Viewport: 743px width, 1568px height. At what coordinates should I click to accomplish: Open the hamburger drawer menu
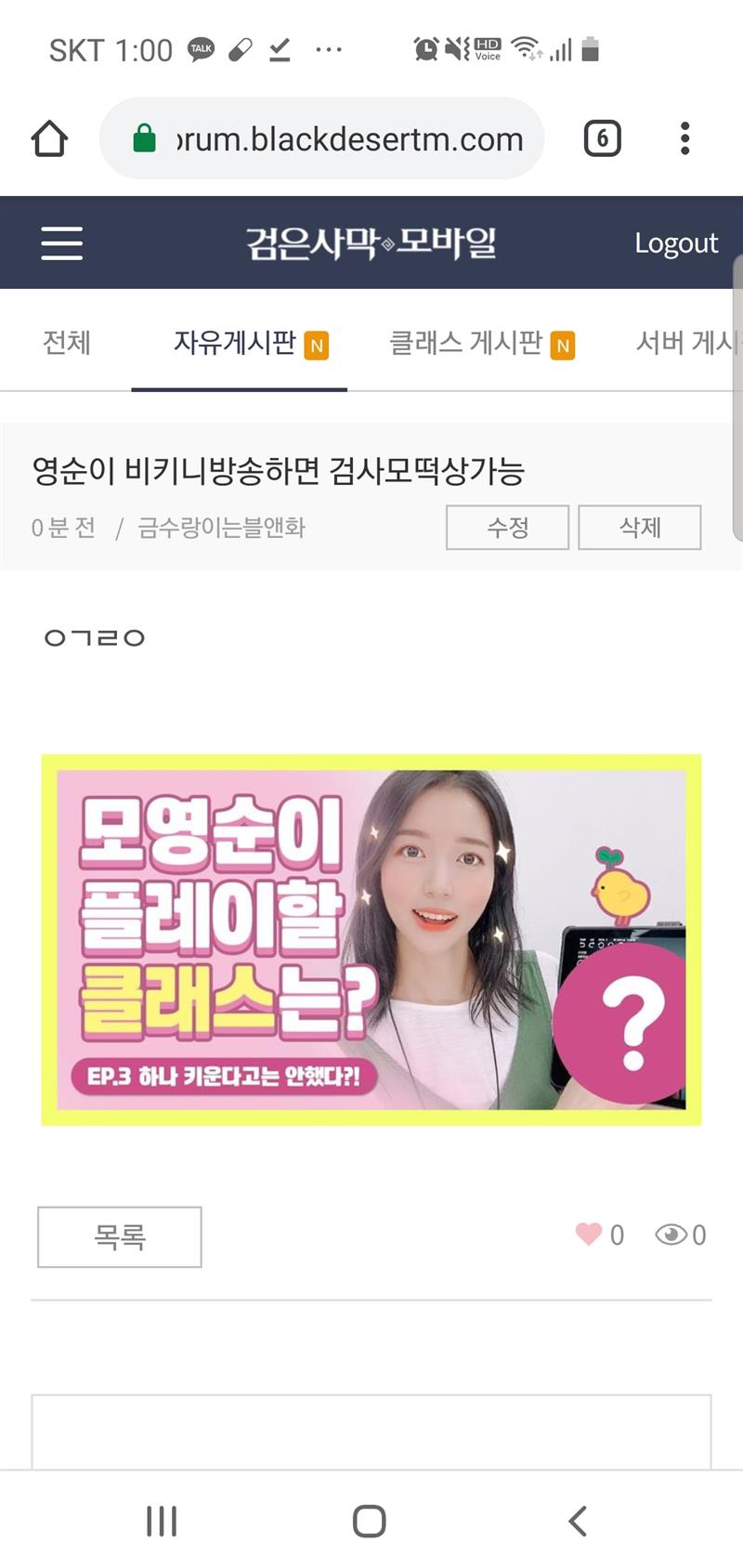[62, 243]
